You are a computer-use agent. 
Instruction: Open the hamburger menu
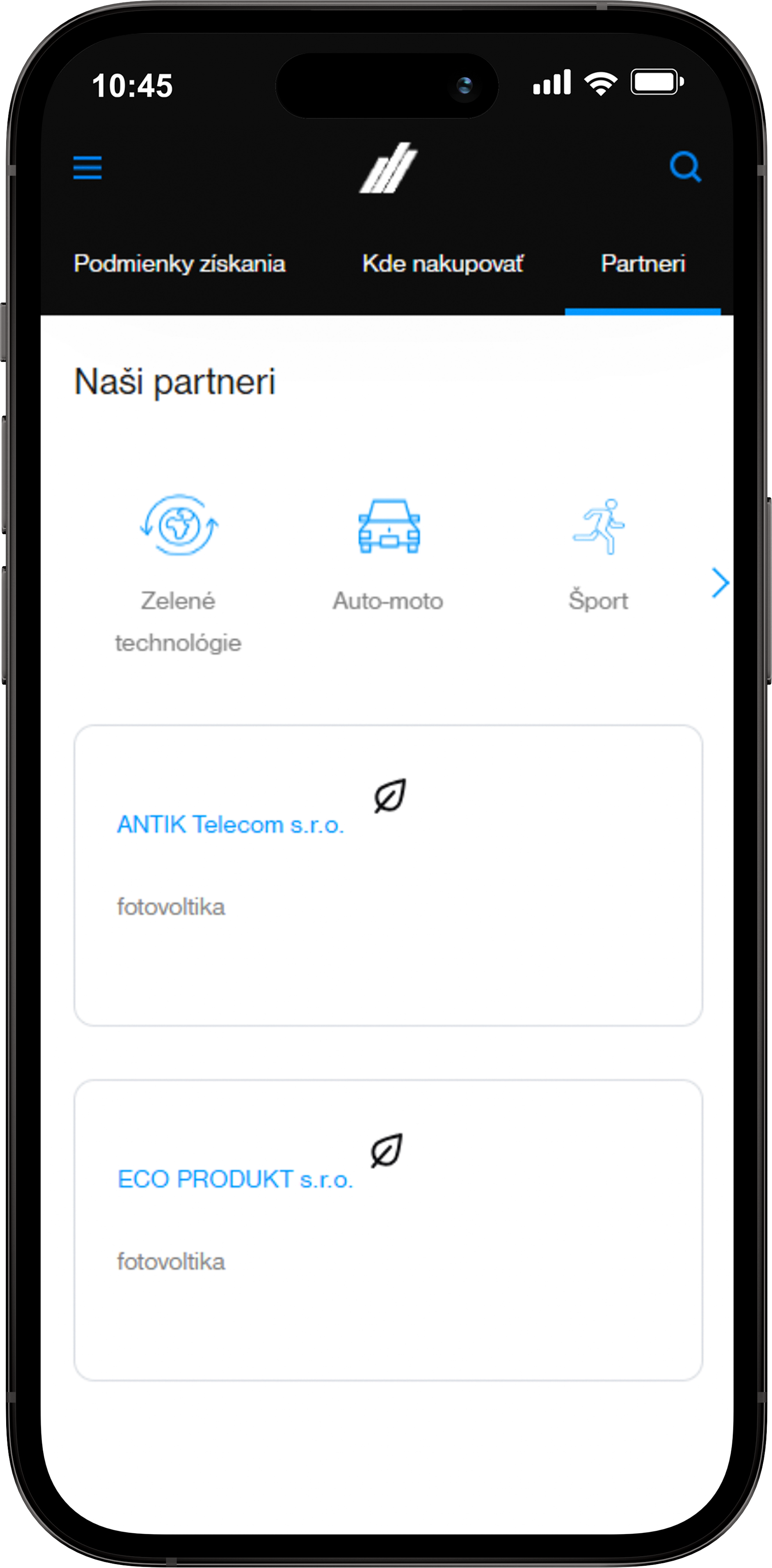(87, 167)
